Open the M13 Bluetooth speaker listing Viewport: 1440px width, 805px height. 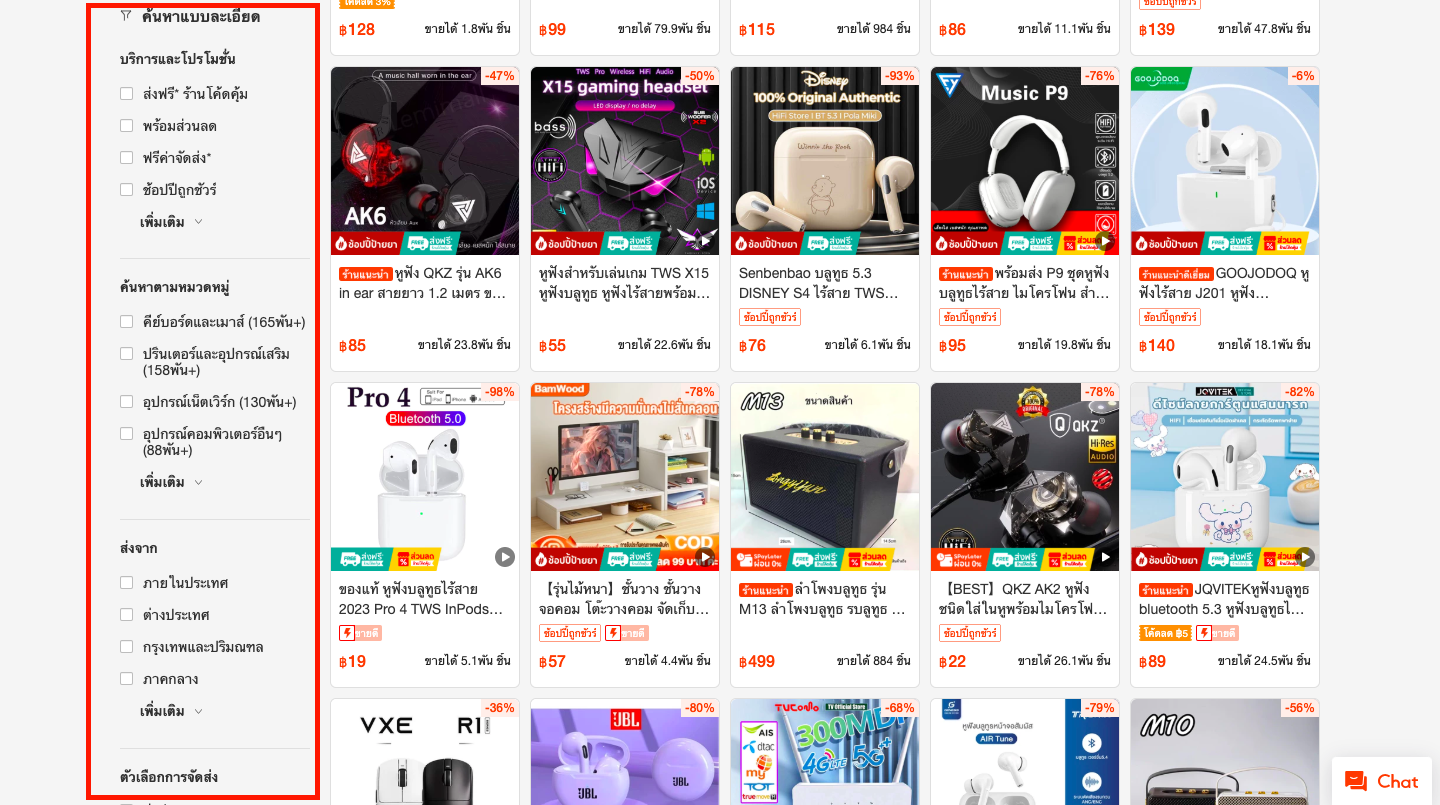pyautogui.click(x=824, y=478)
